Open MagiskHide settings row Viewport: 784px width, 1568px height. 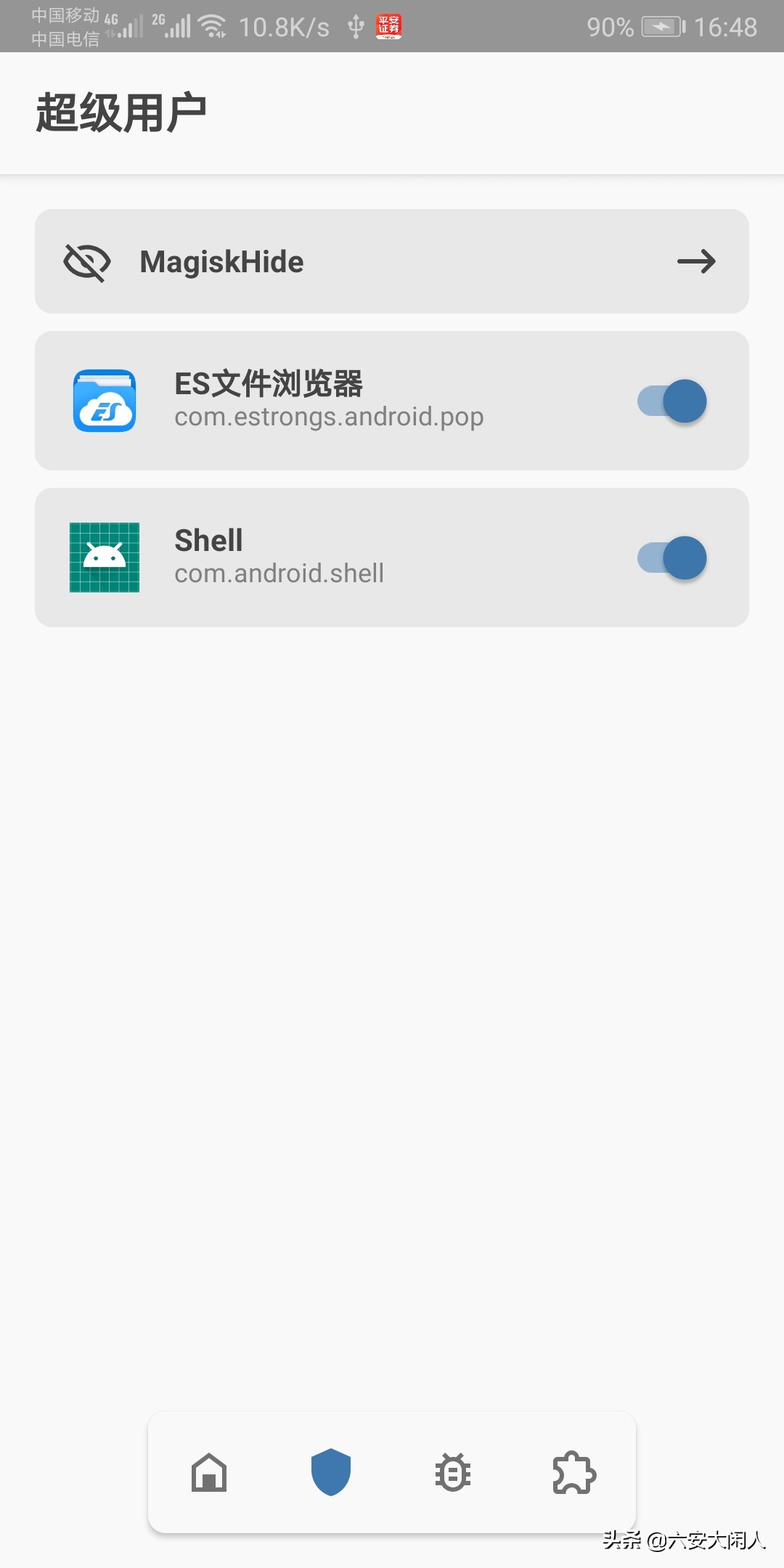point(392,261)
